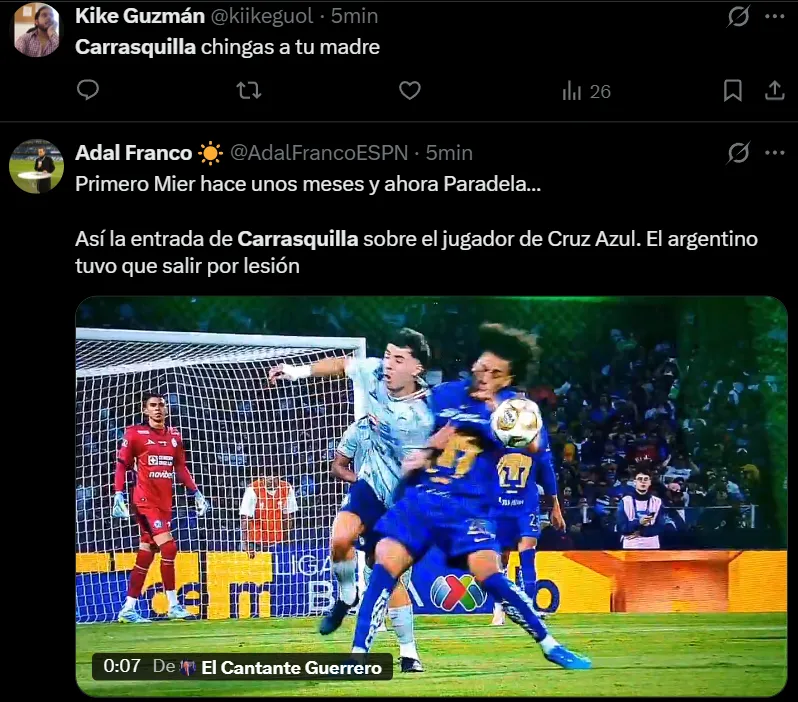
Task: Share Kike Guzmán's tweet
Action: tap(775, 91)
